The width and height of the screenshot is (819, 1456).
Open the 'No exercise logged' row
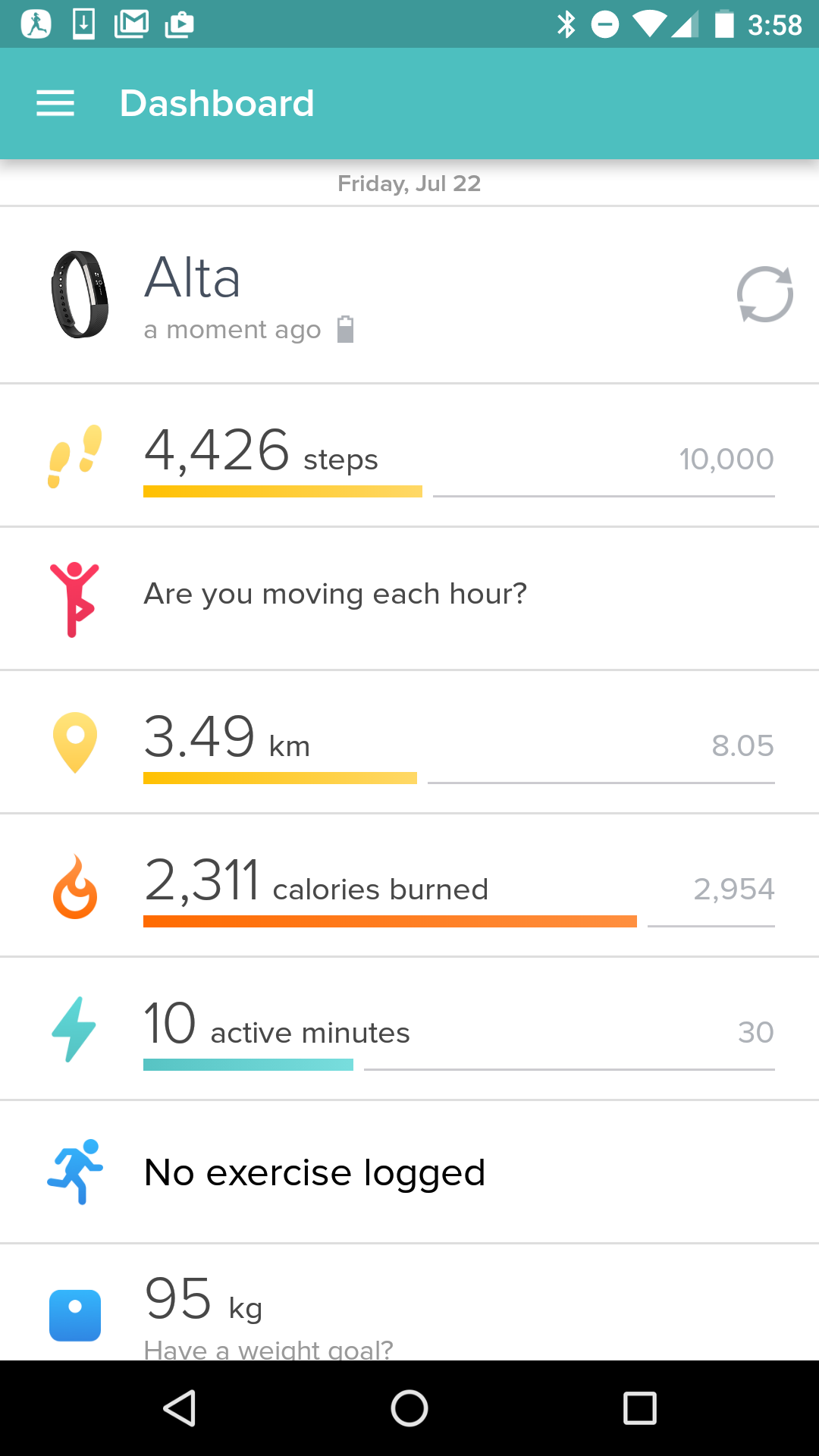tap(409, 1172)
